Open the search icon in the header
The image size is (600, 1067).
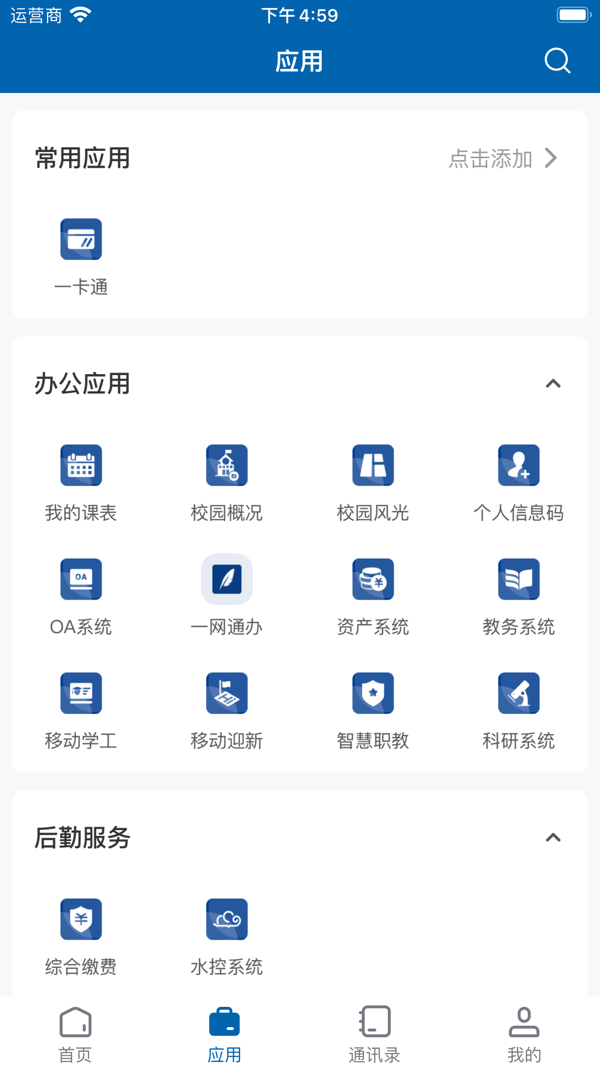[x=557, y=61]
